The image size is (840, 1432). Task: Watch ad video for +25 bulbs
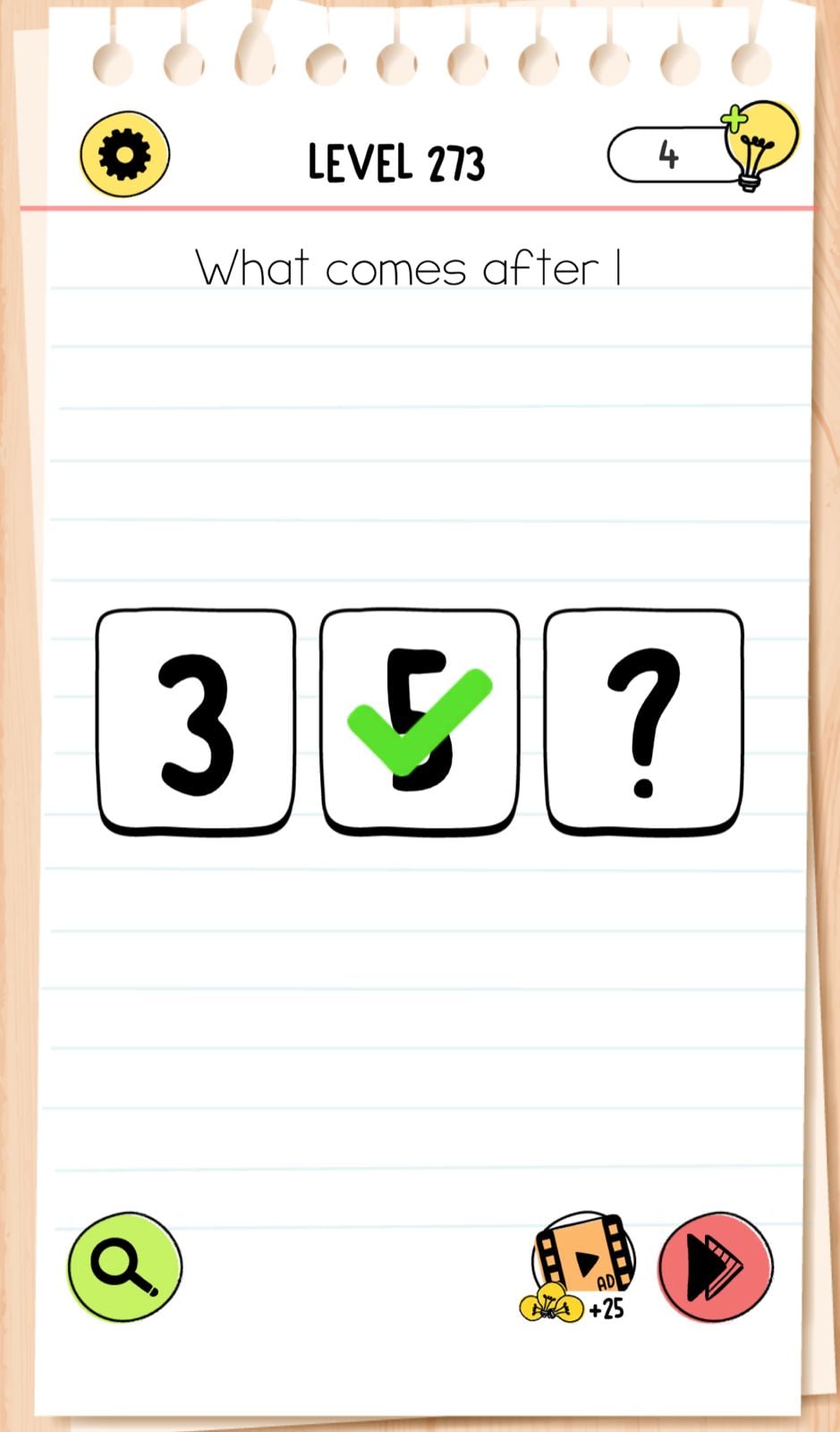582,1266
